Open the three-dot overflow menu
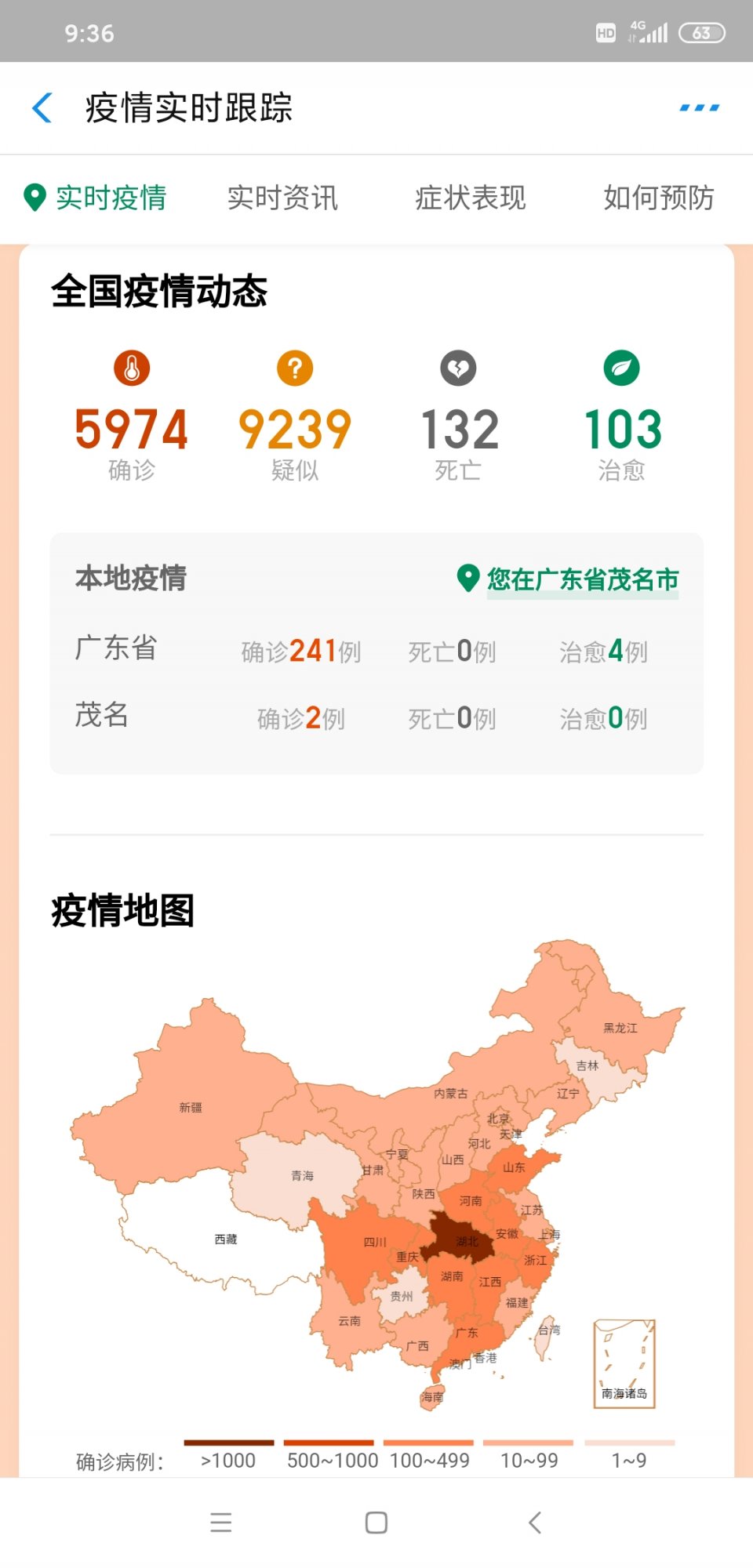This screenshot has width=753, height=1568. 699,108
